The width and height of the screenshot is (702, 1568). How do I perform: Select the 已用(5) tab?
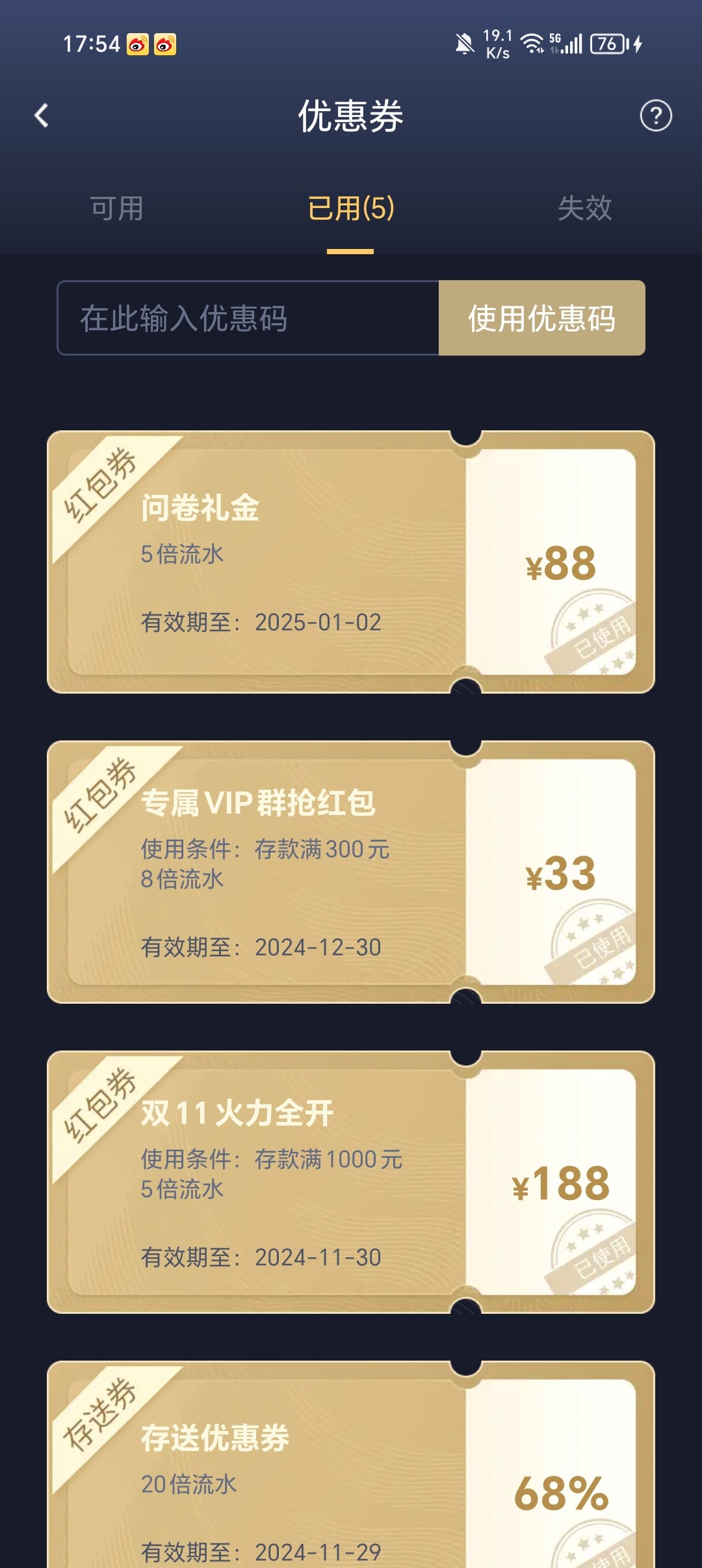pos(350,209)
